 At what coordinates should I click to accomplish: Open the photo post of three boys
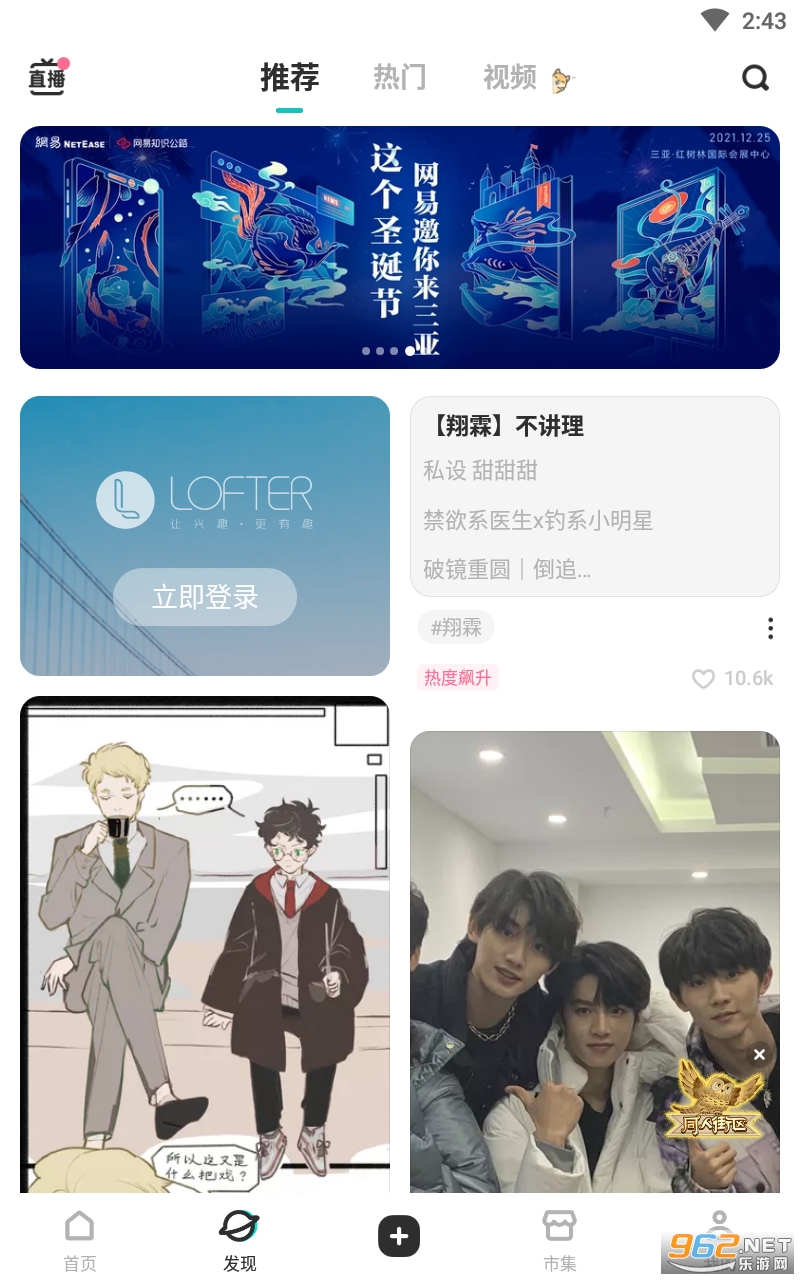click(x=595, y=962)
